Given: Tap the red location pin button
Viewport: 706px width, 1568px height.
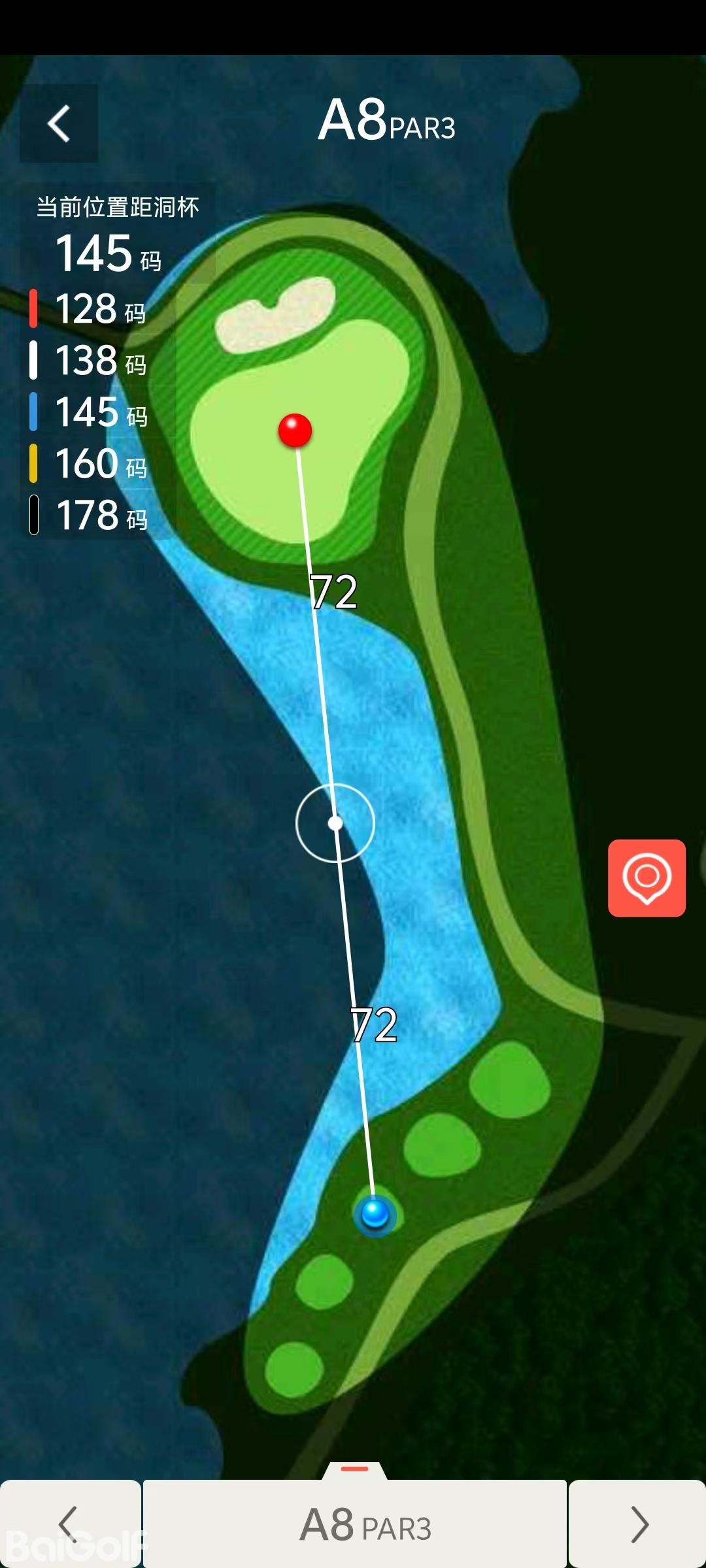Looking at the screenshot, I should coord(647,877).
